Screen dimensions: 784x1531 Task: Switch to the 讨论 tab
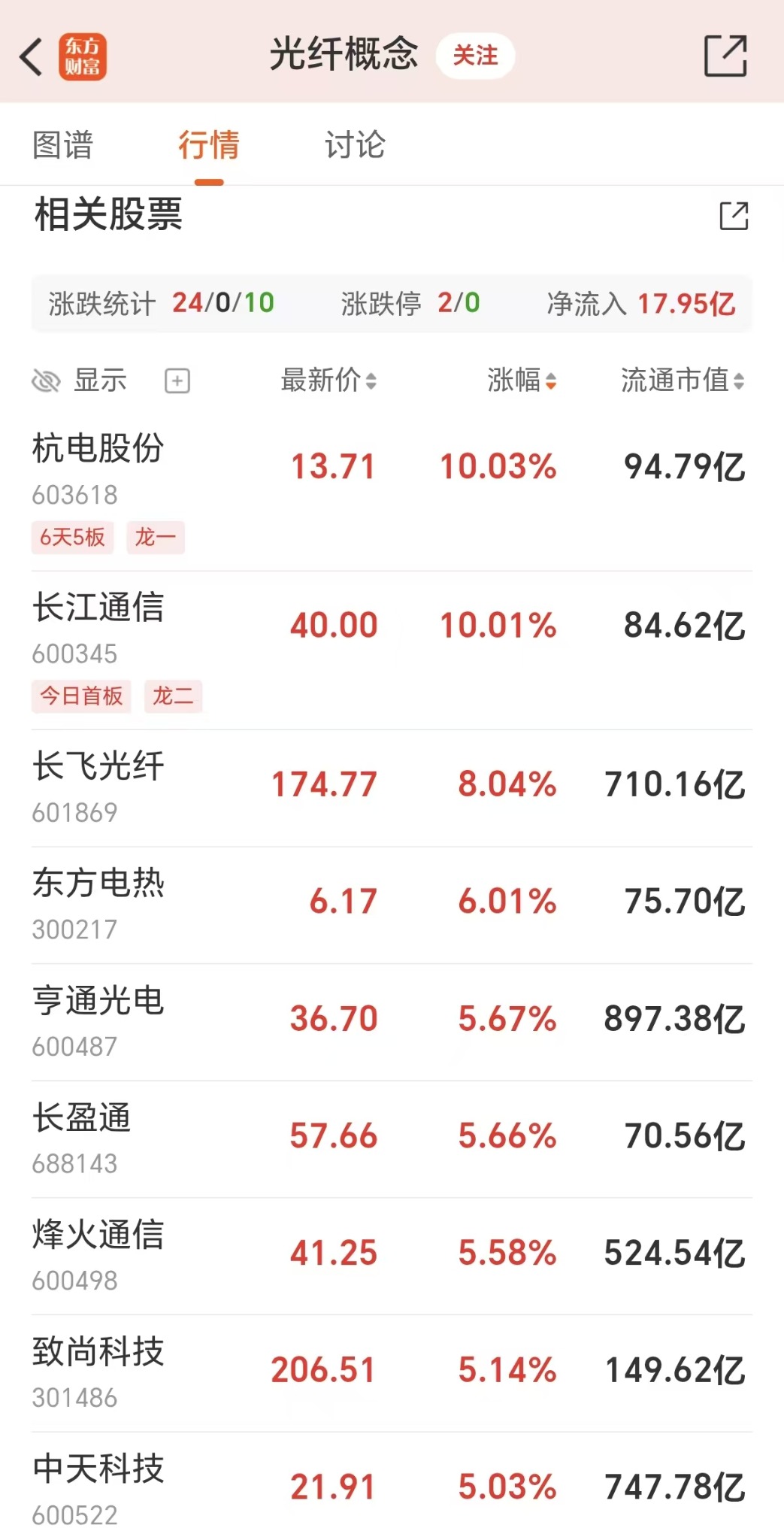click(x=355, y=145)
